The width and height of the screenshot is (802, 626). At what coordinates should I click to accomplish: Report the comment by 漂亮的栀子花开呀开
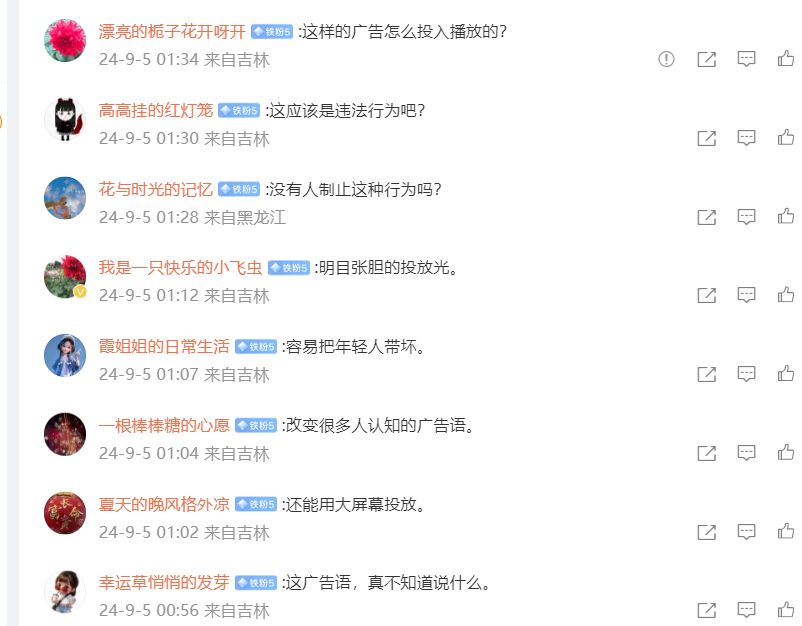667,59
